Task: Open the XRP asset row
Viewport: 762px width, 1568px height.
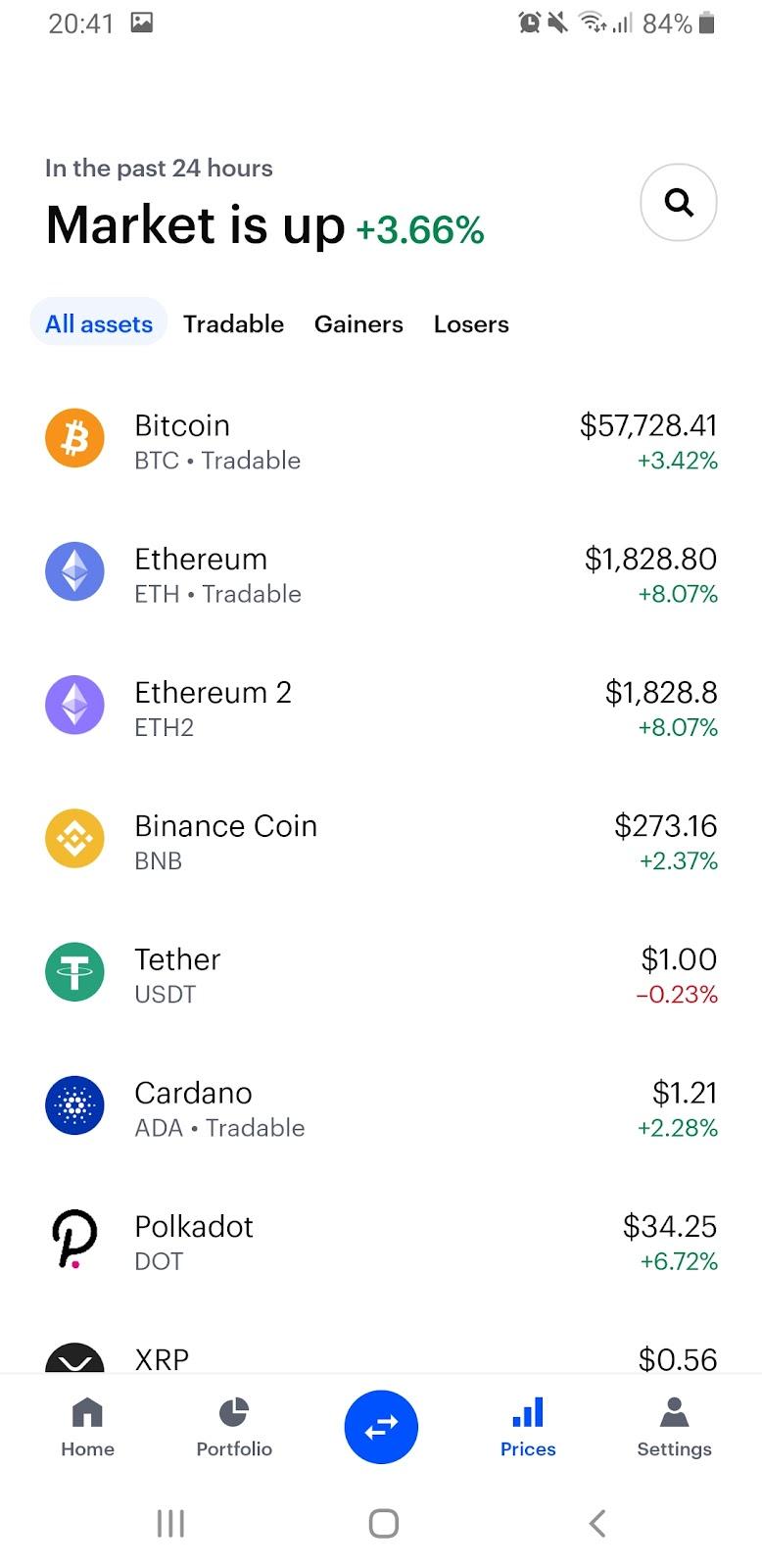Action: tap(381, 1357)
